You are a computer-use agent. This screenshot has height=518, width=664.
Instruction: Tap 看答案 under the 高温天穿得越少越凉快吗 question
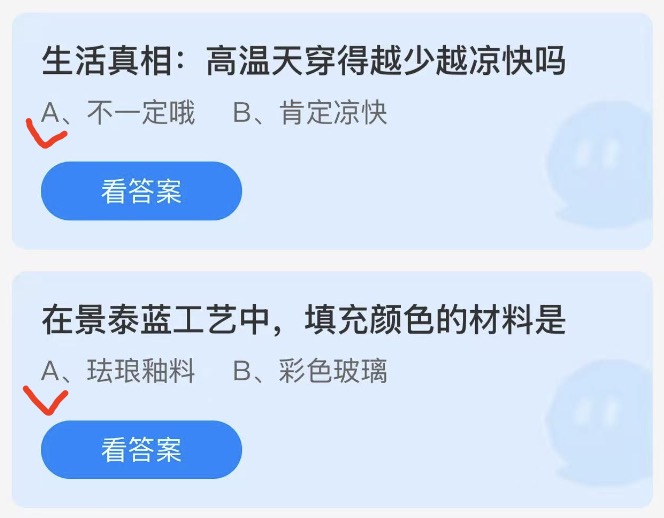pyautogui.click(x=141, y=191)
